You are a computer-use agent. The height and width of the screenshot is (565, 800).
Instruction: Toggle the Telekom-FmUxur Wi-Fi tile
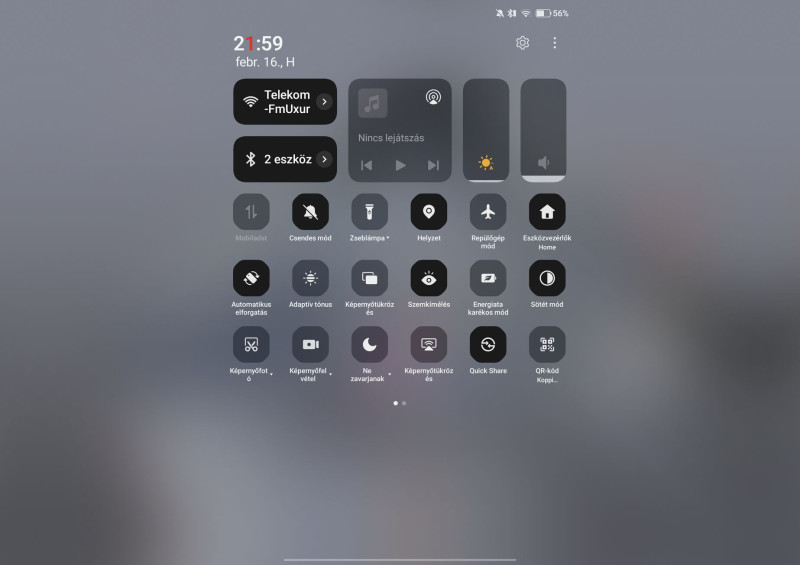pos(273,101)
